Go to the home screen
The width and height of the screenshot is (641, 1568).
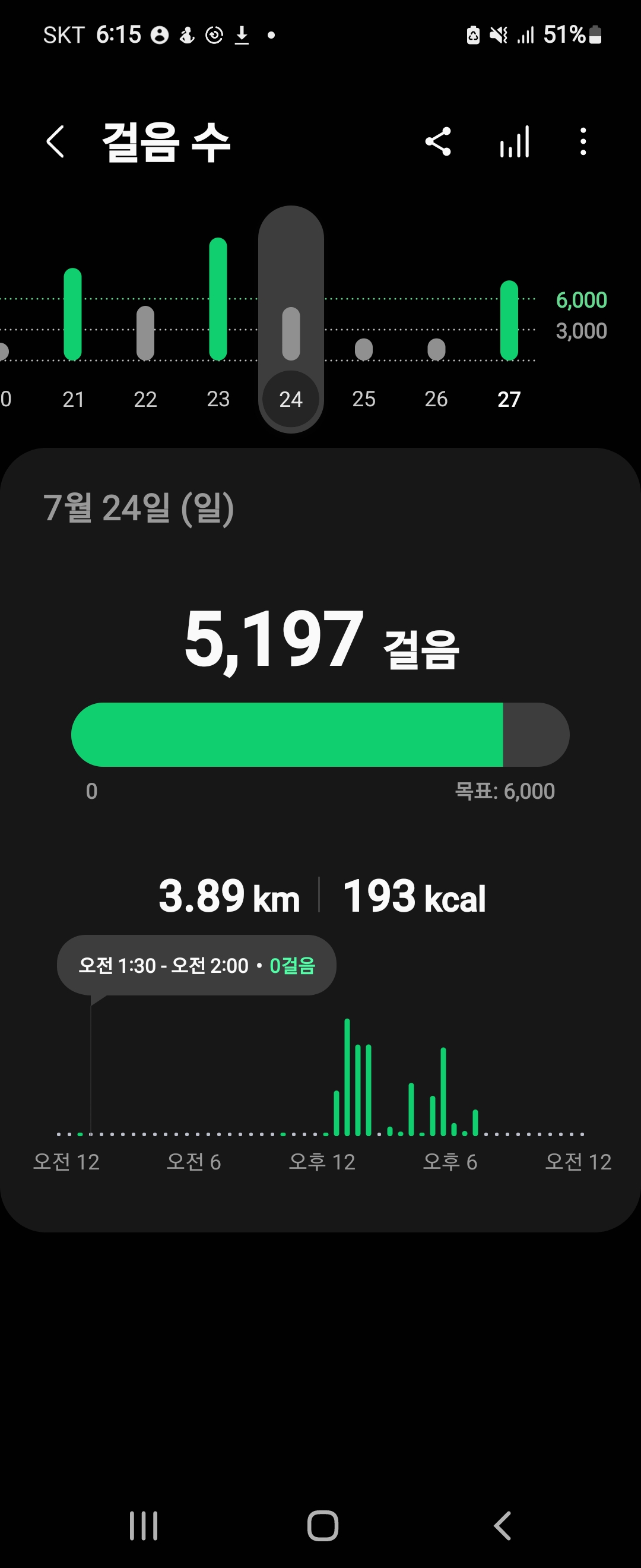pyautogui.click(x=322, y=1525)
